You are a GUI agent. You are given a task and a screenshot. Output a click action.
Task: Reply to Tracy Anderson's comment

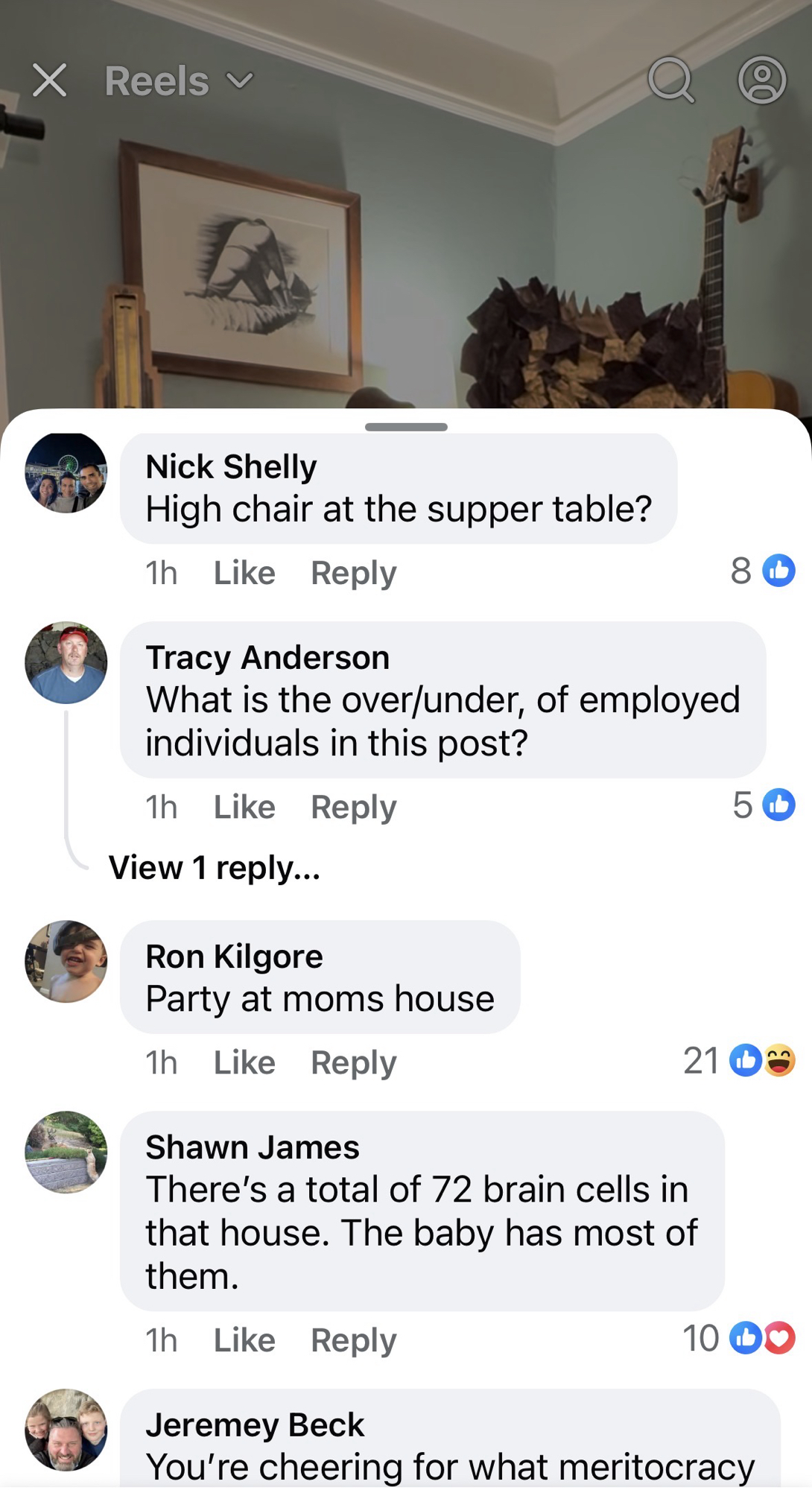point(353,807)
